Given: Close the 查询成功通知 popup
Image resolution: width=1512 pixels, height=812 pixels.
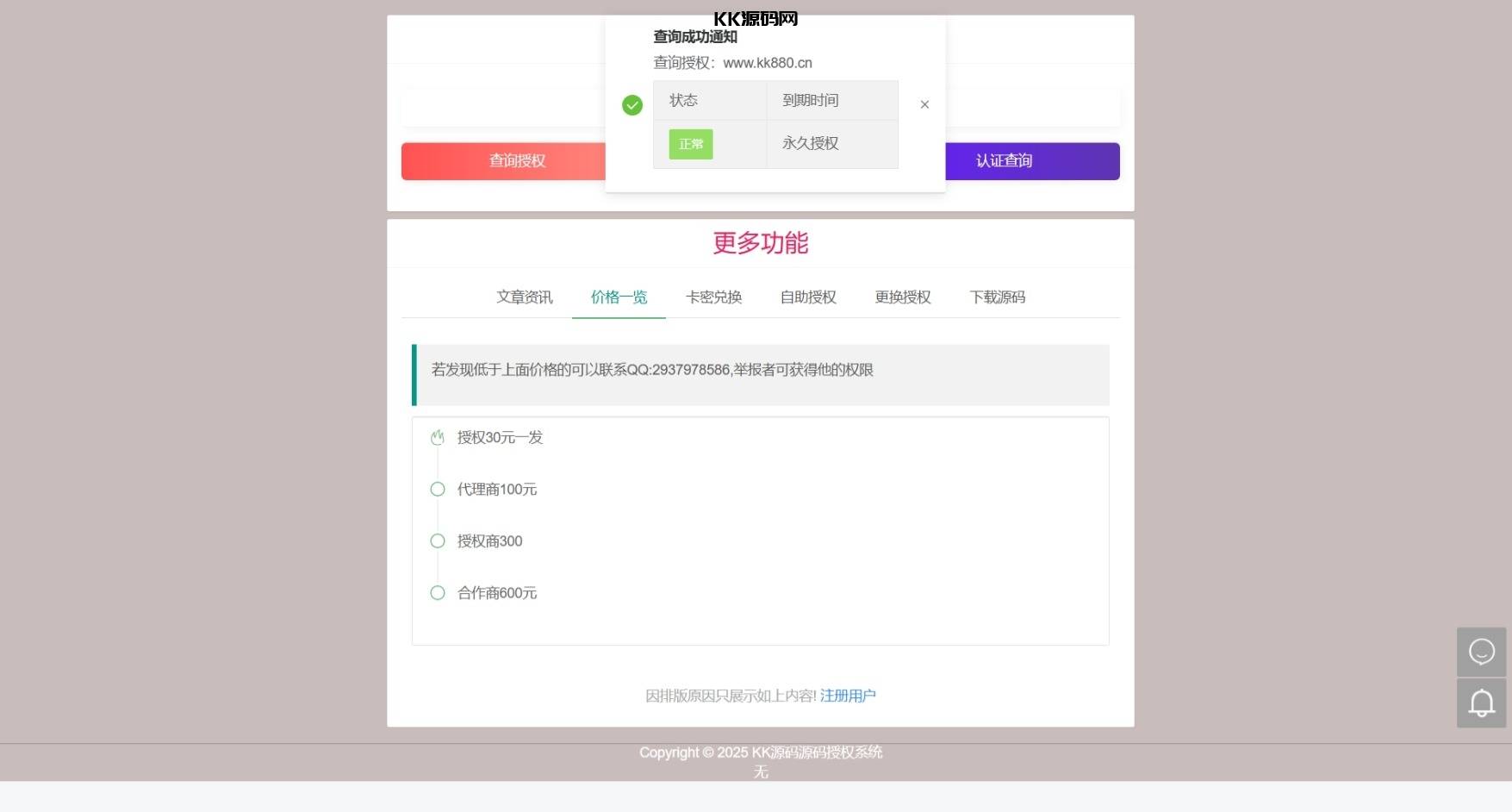Looking at the screenshot, I should click(924, 104).
